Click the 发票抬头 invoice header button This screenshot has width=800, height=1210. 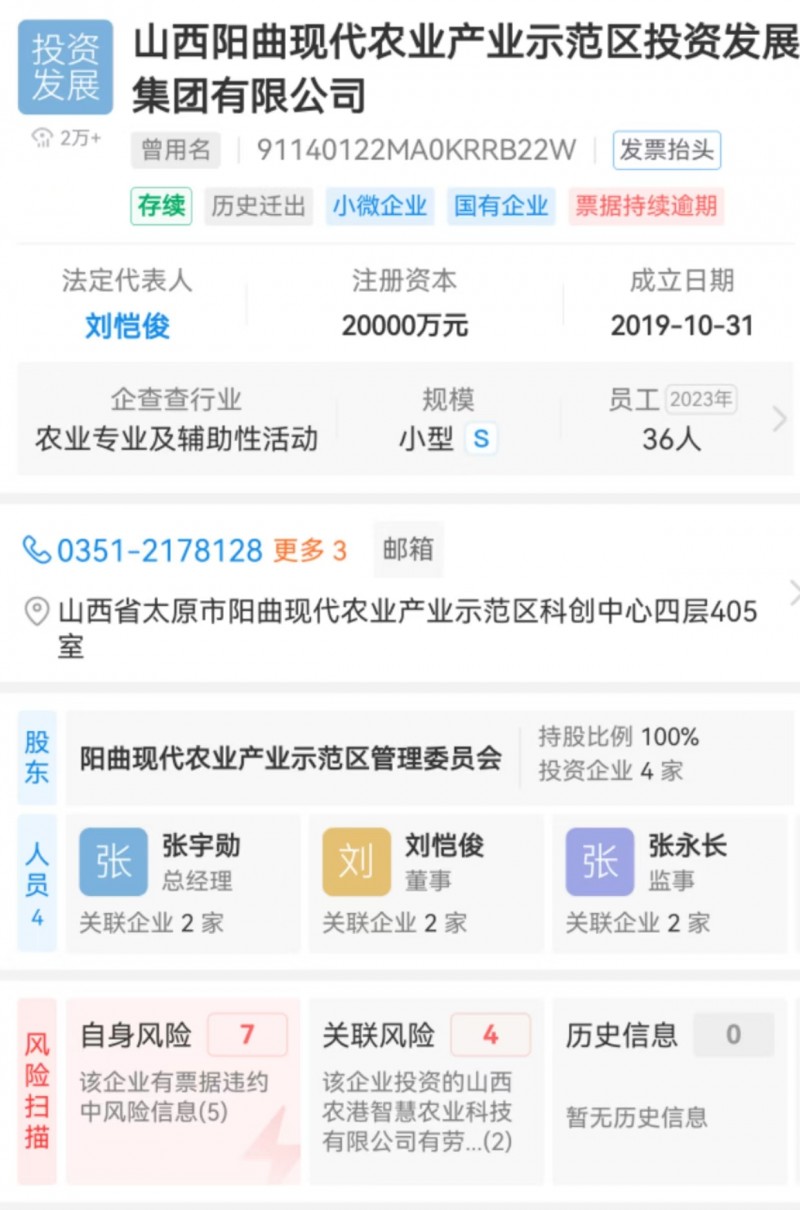coord(667,149)
